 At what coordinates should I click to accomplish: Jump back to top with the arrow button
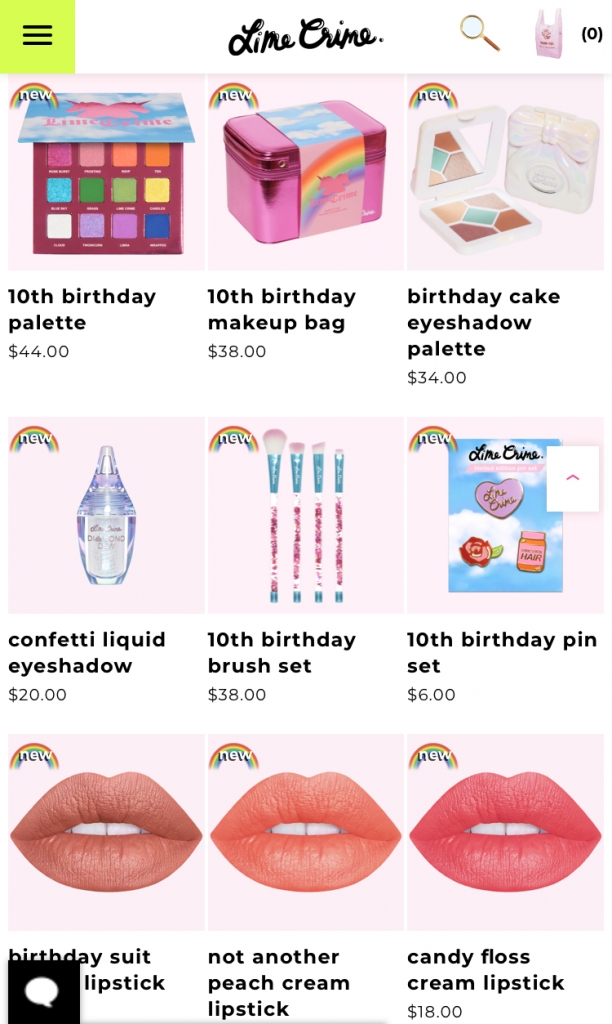(573, 478)
